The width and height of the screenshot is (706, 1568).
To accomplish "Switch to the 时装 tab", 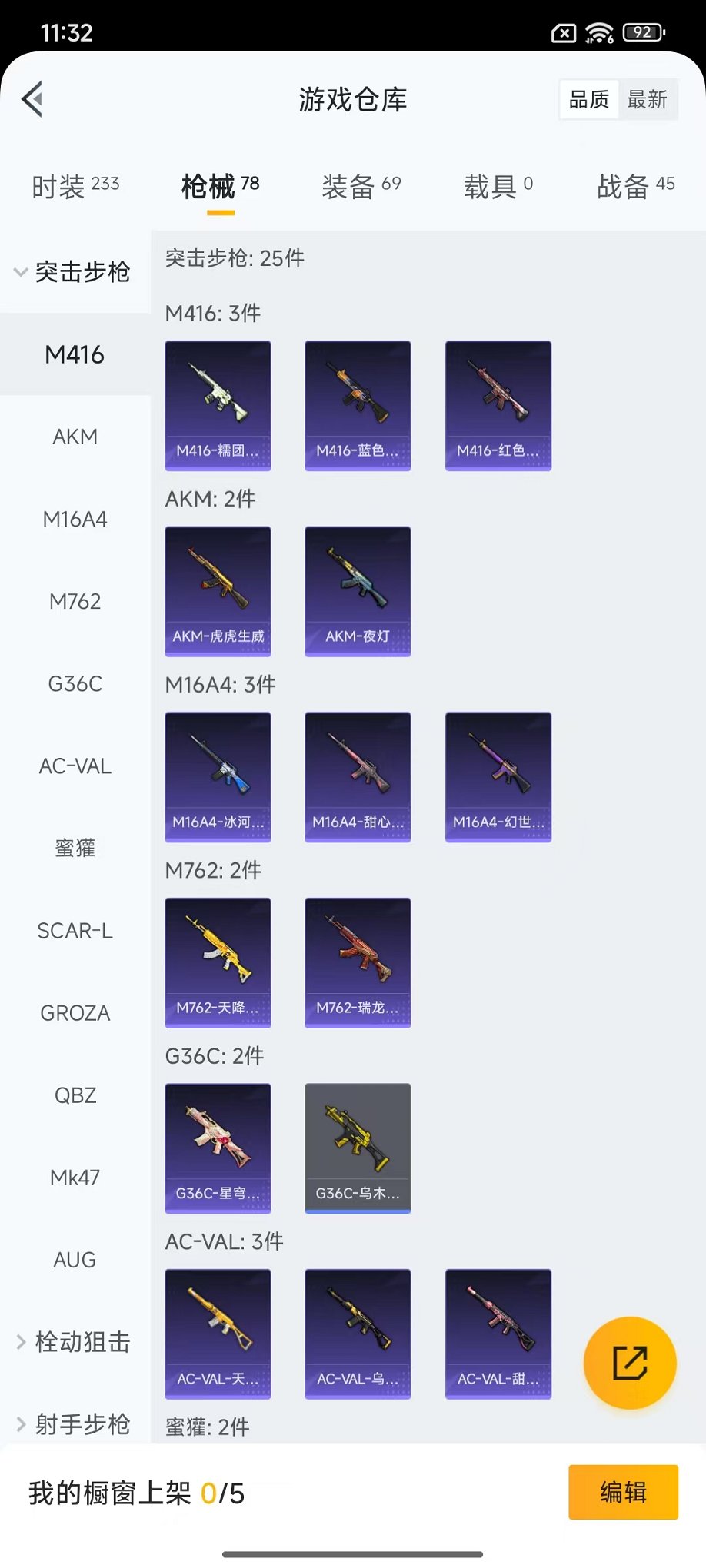I will [x=75, y=186].
